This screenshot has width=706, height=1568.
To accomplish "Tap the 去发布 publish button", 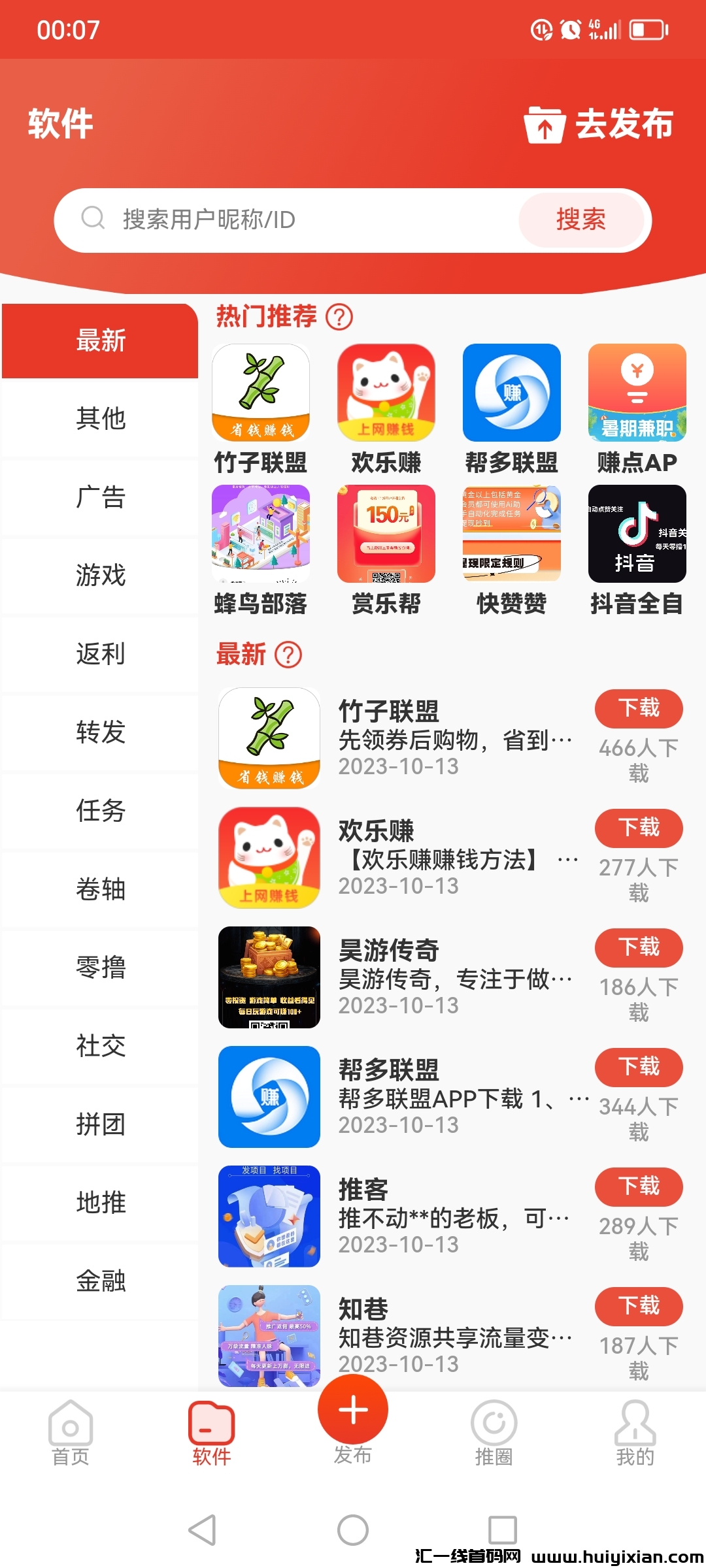I will 599,124.
